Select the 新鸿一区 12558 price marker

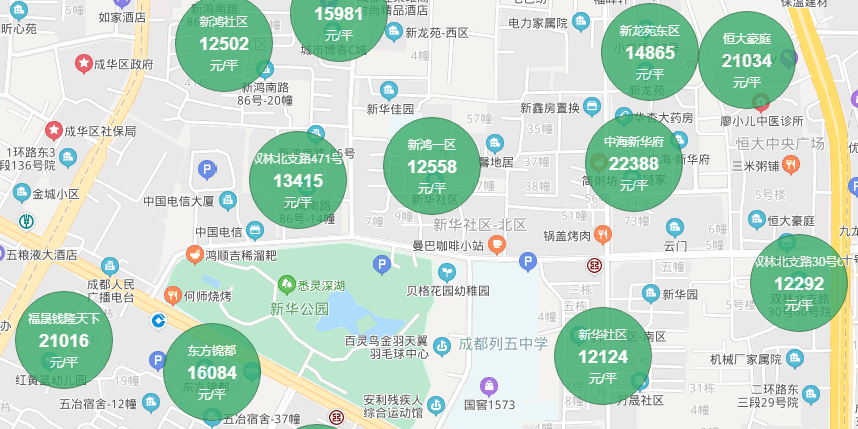coord(432,165)
